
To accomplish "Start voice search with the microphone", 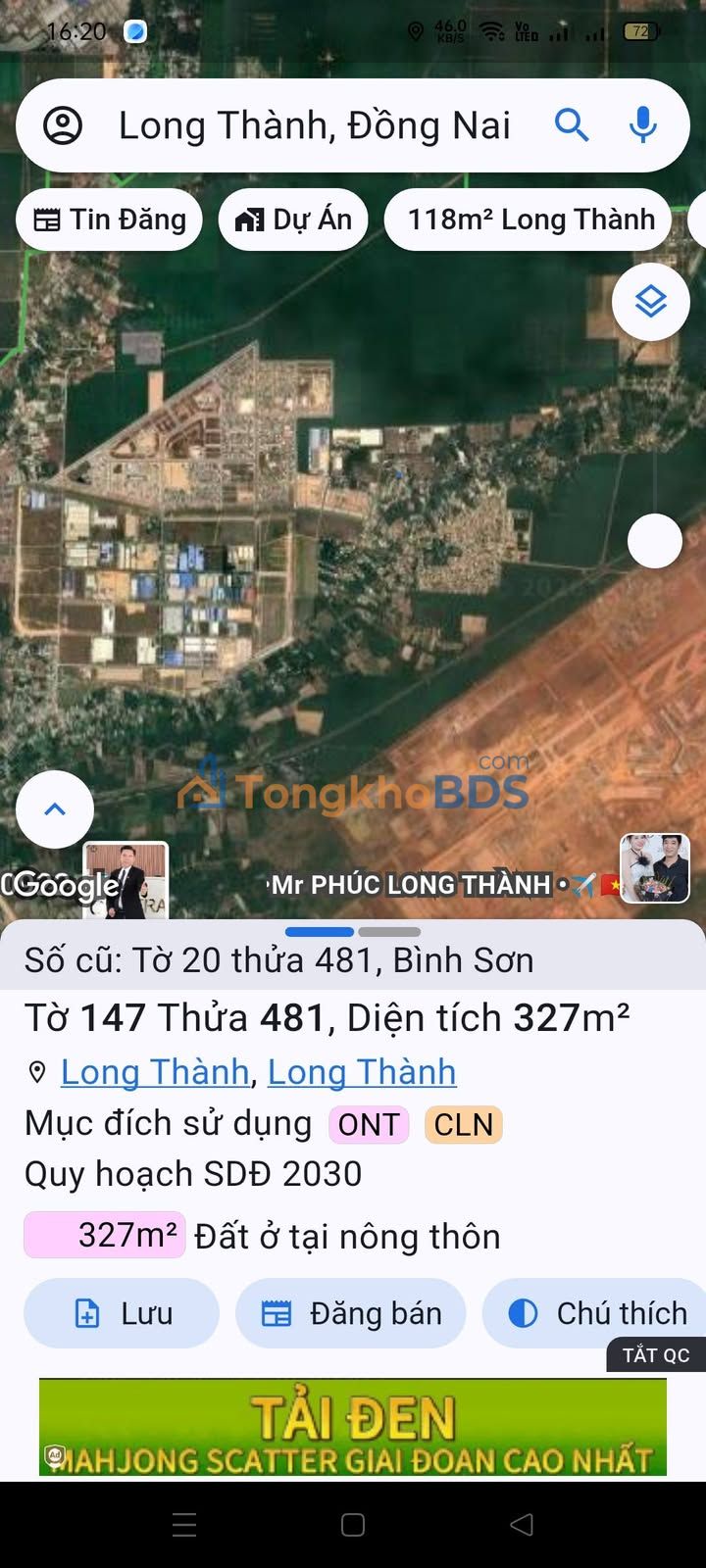I will [x=643, y=125].
